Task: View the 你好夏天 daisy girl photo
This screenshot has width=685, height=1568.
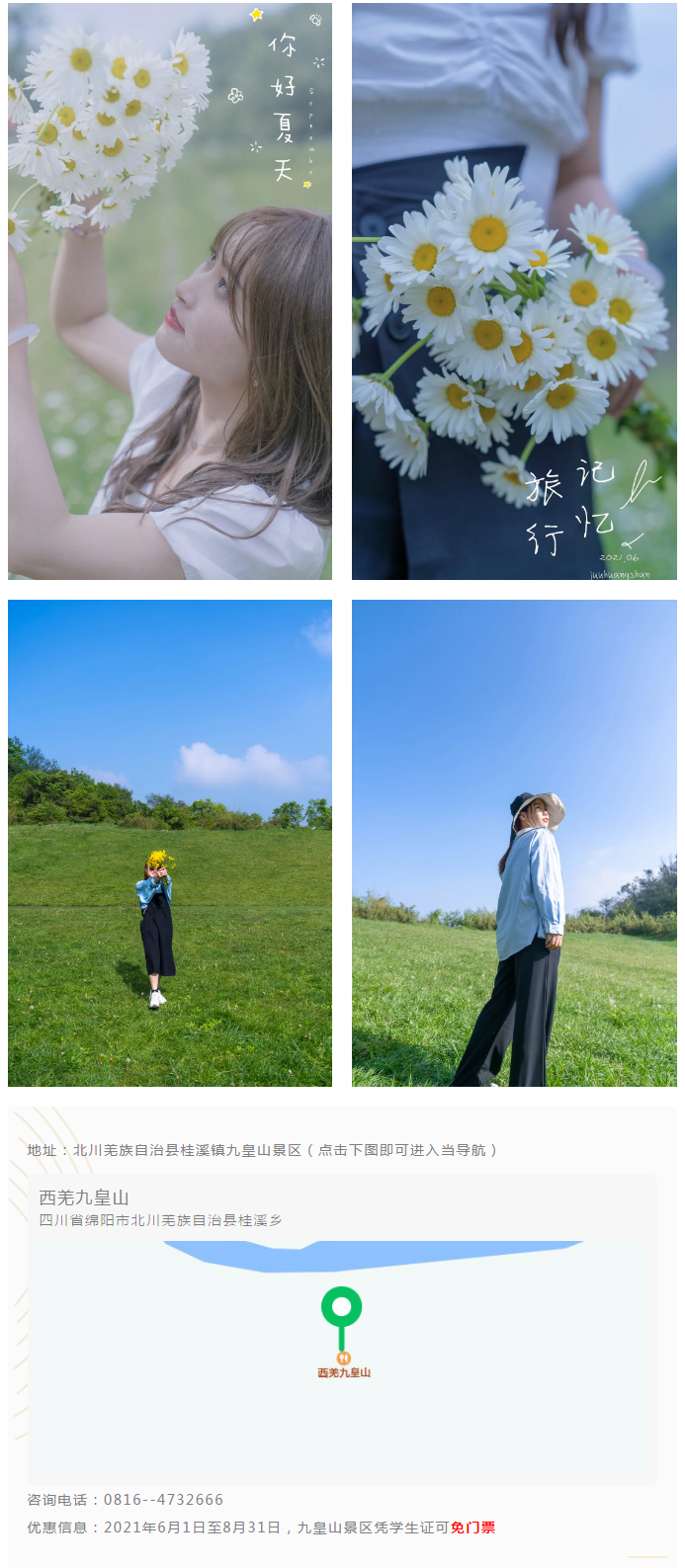Action: [170, 290]
